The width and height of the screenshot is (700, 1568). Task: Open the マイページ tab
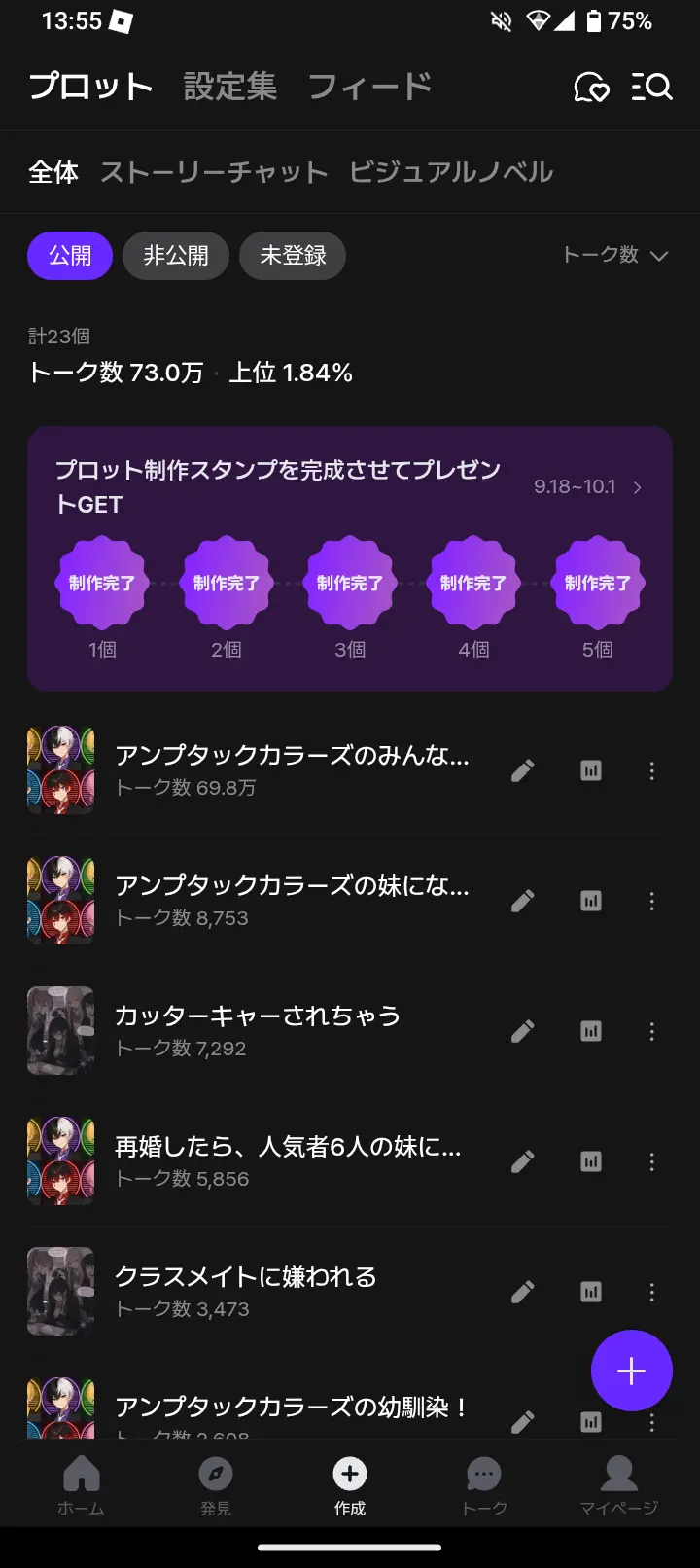tap(618, 1486)
